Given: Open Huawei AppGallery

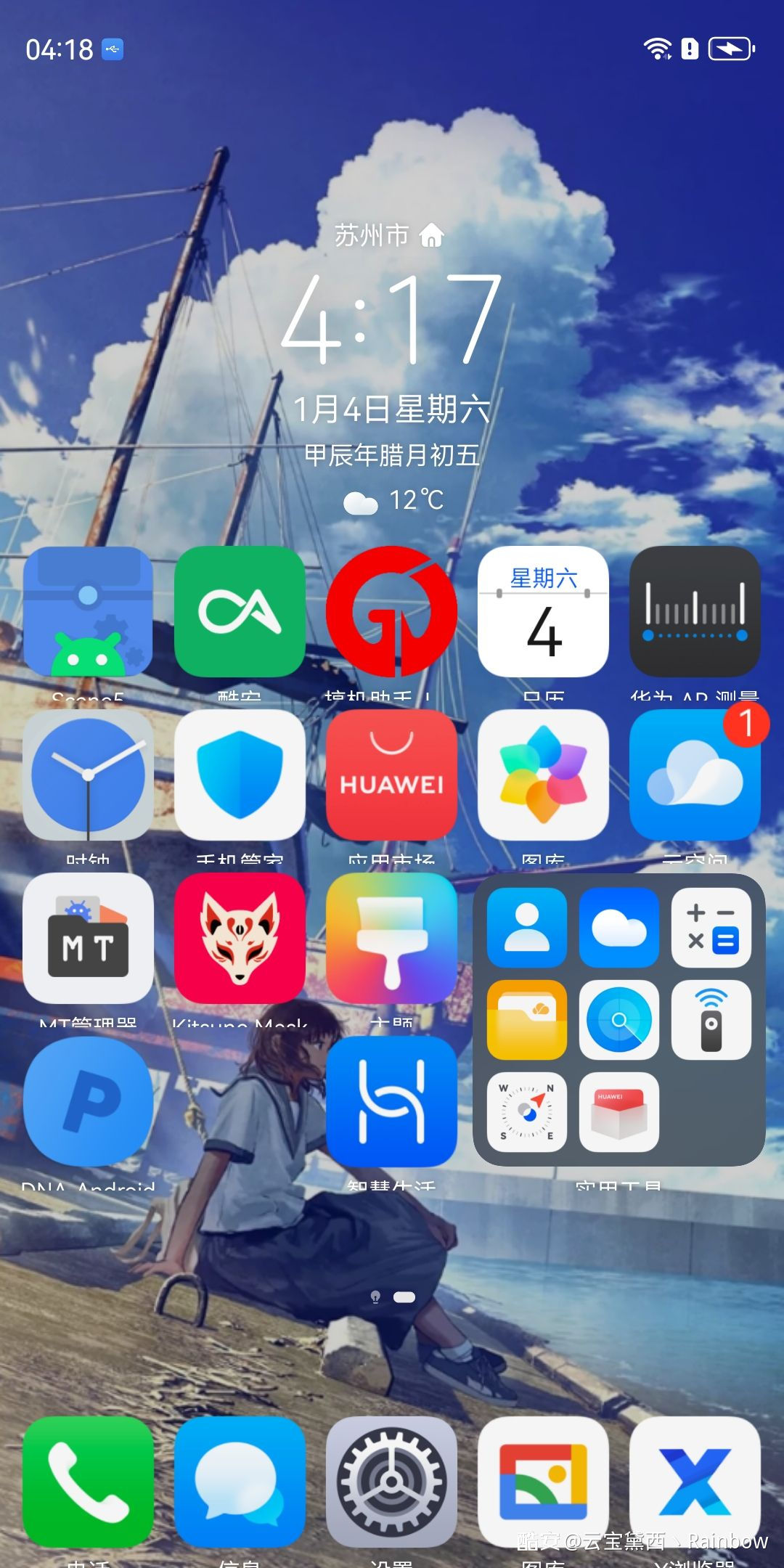Looking at the screenshot, I should [x=391, y=775].
